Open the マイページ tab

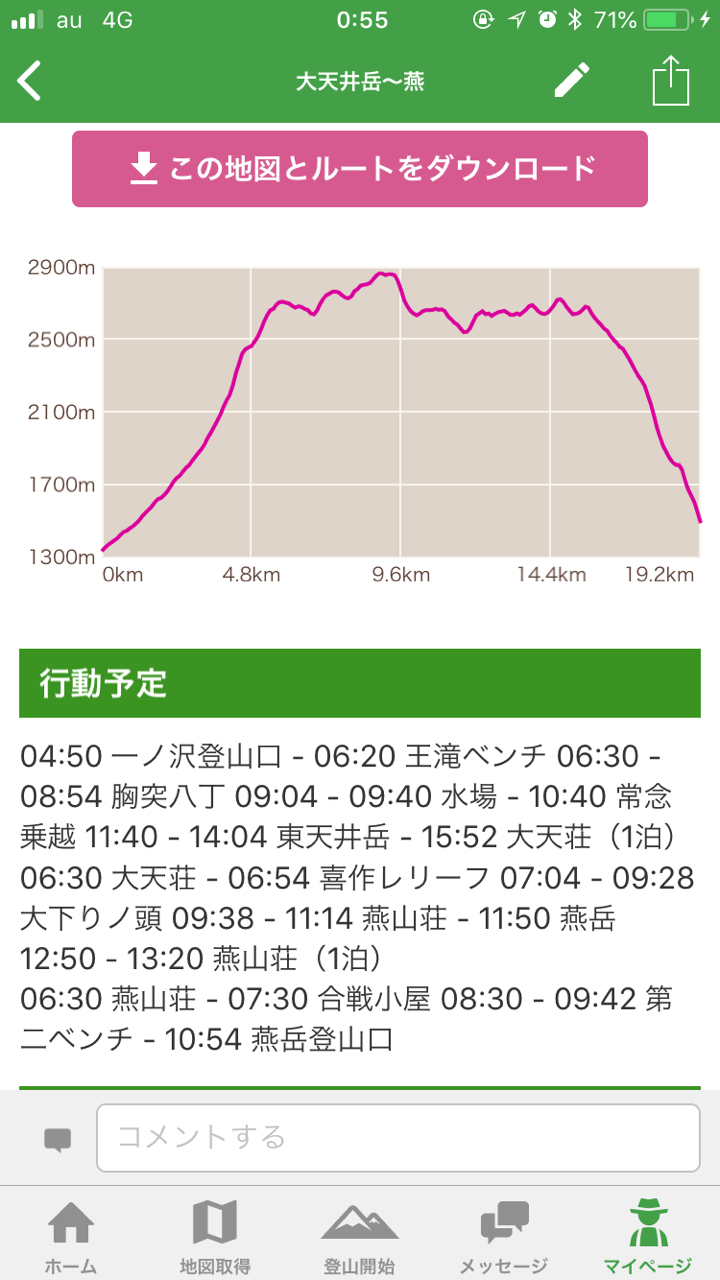[x=648, y=1236]
